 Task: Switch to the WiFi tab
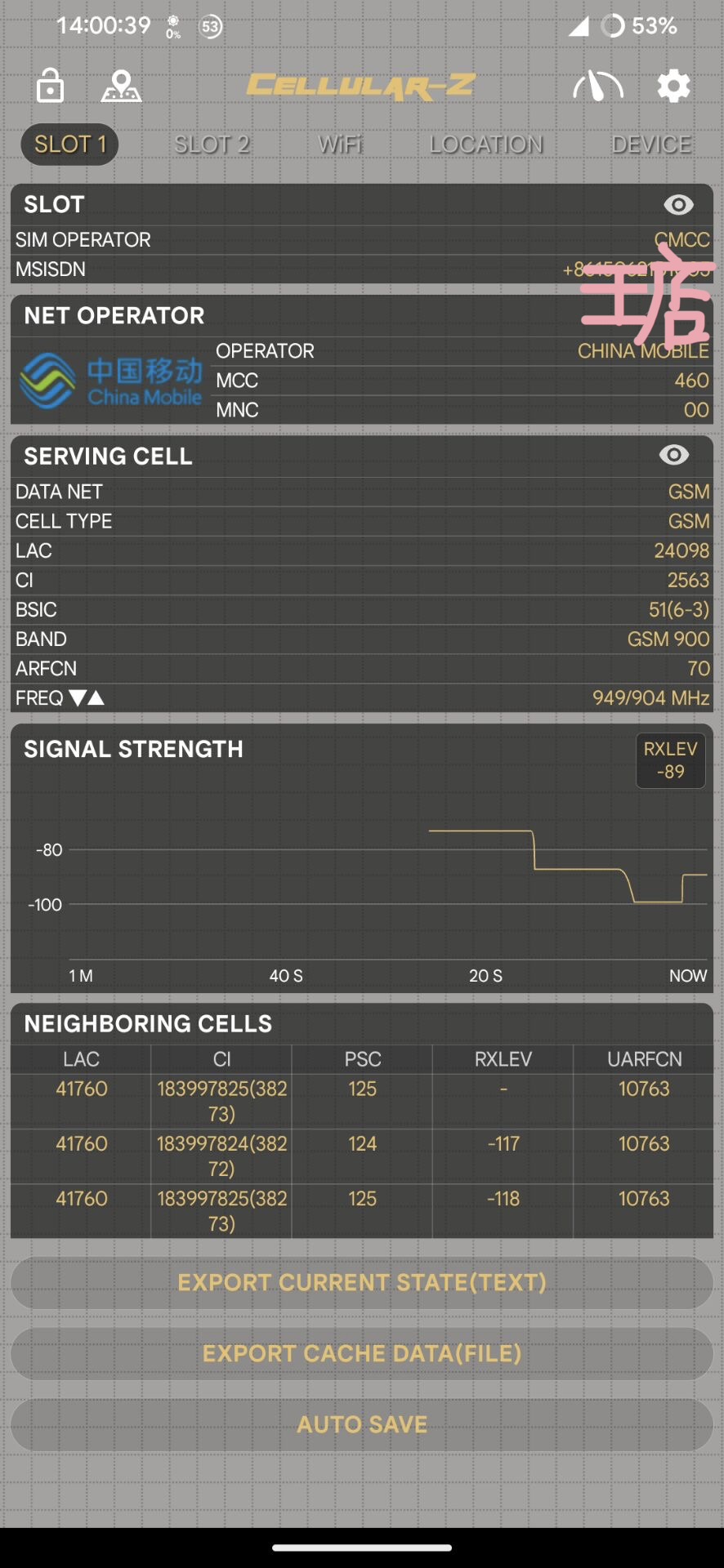pyautogui.click(x=340, y=145)
